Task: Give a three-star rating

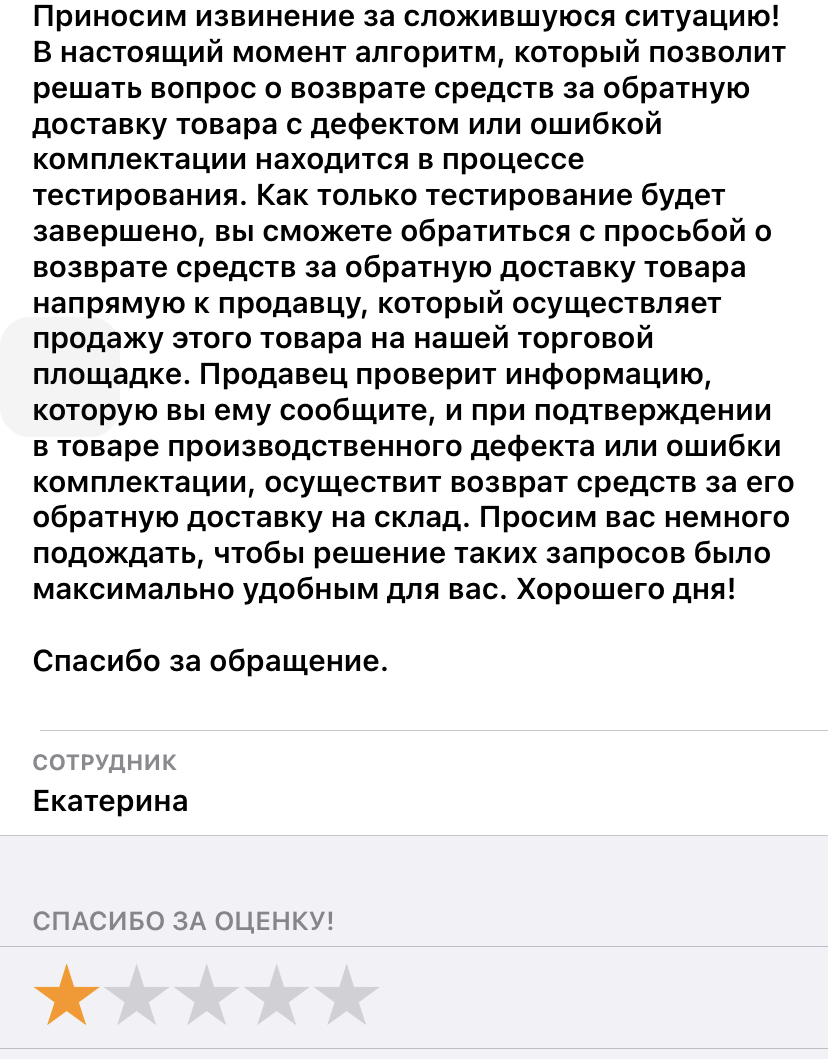Action: tap(206, 995)
